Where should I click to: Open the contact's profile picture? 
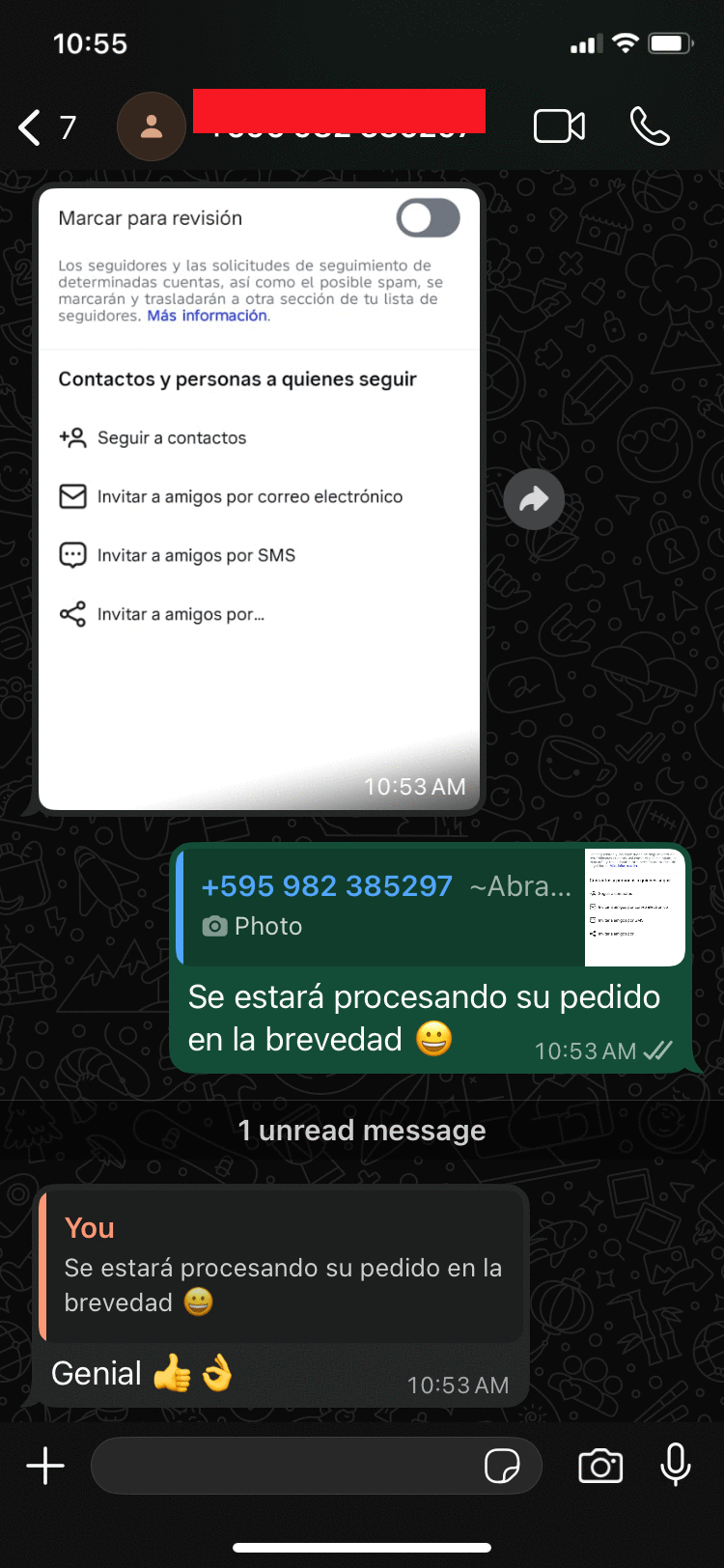click(x=152, y=126)
